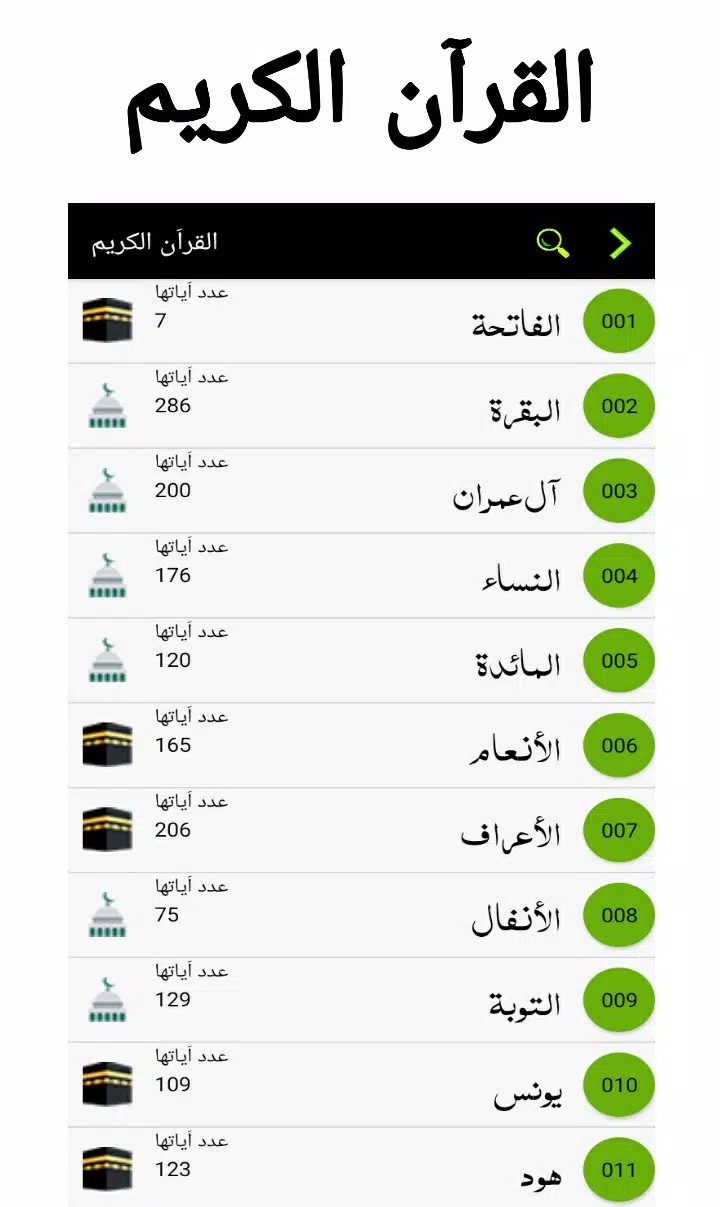Open surah 001 الفاتحة
The image size is (720, 1207).
coord(361,321)
